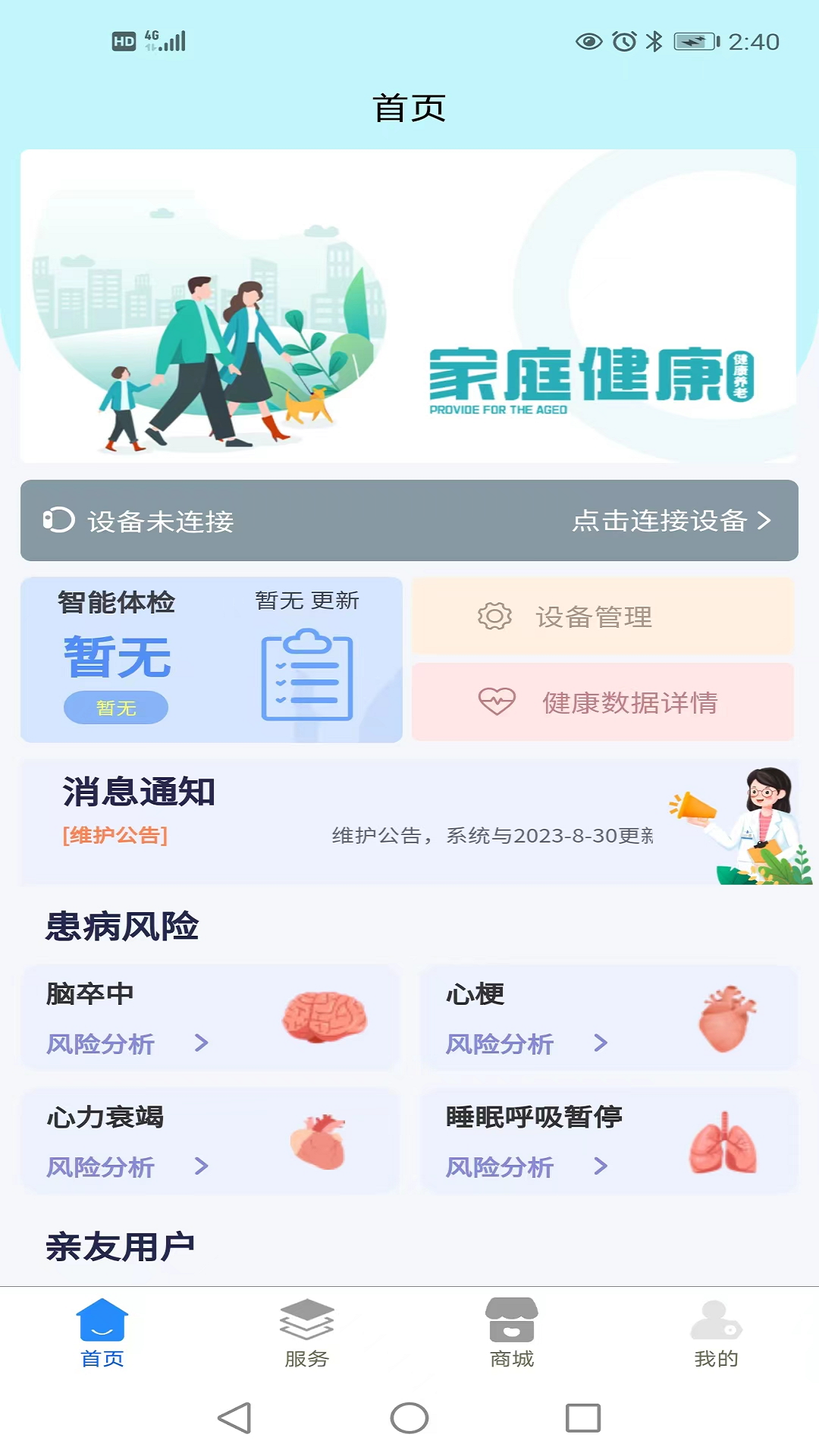
Task: Switch to the 商城 tab
Action: click(x=512, y=1333)
